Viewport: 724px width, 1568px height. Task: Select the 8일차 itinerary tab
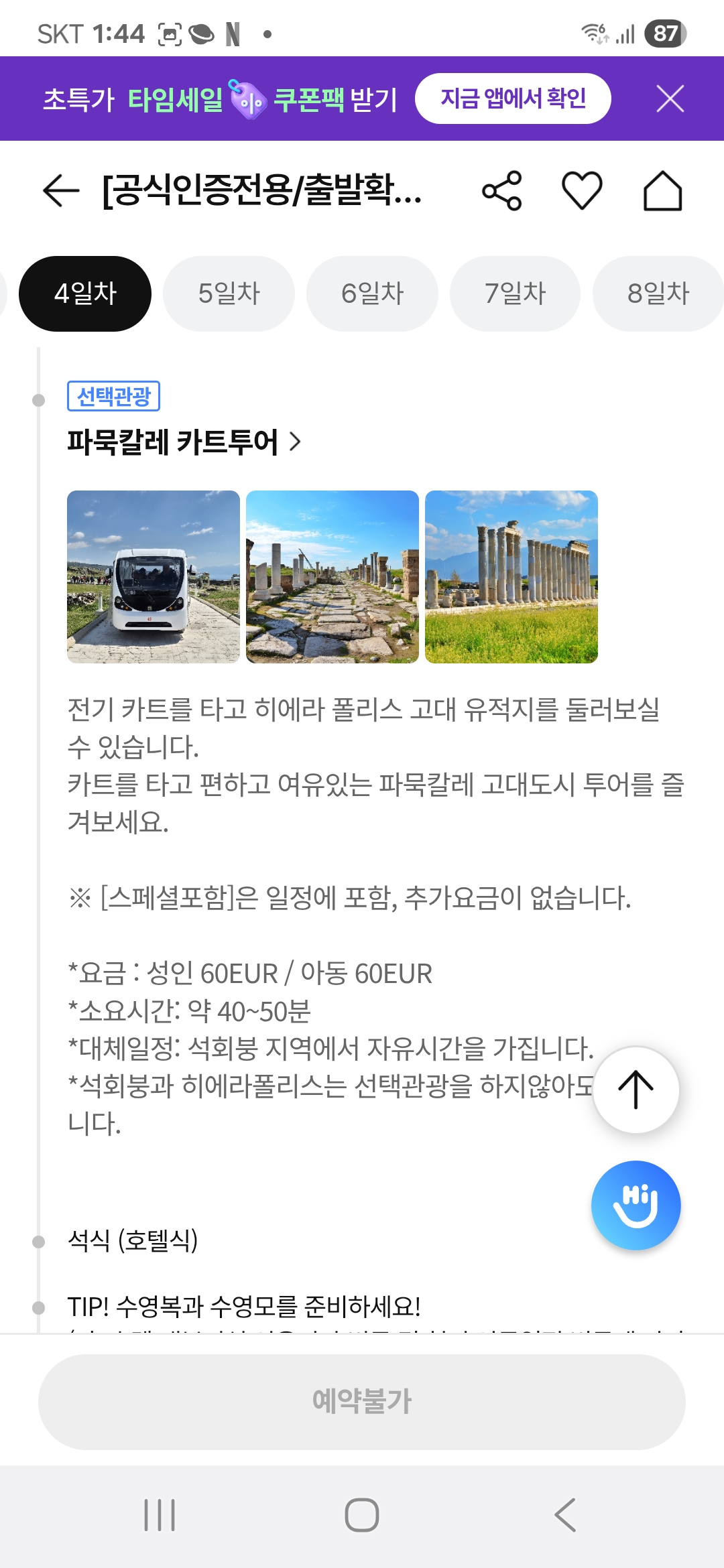coord(658,293)
